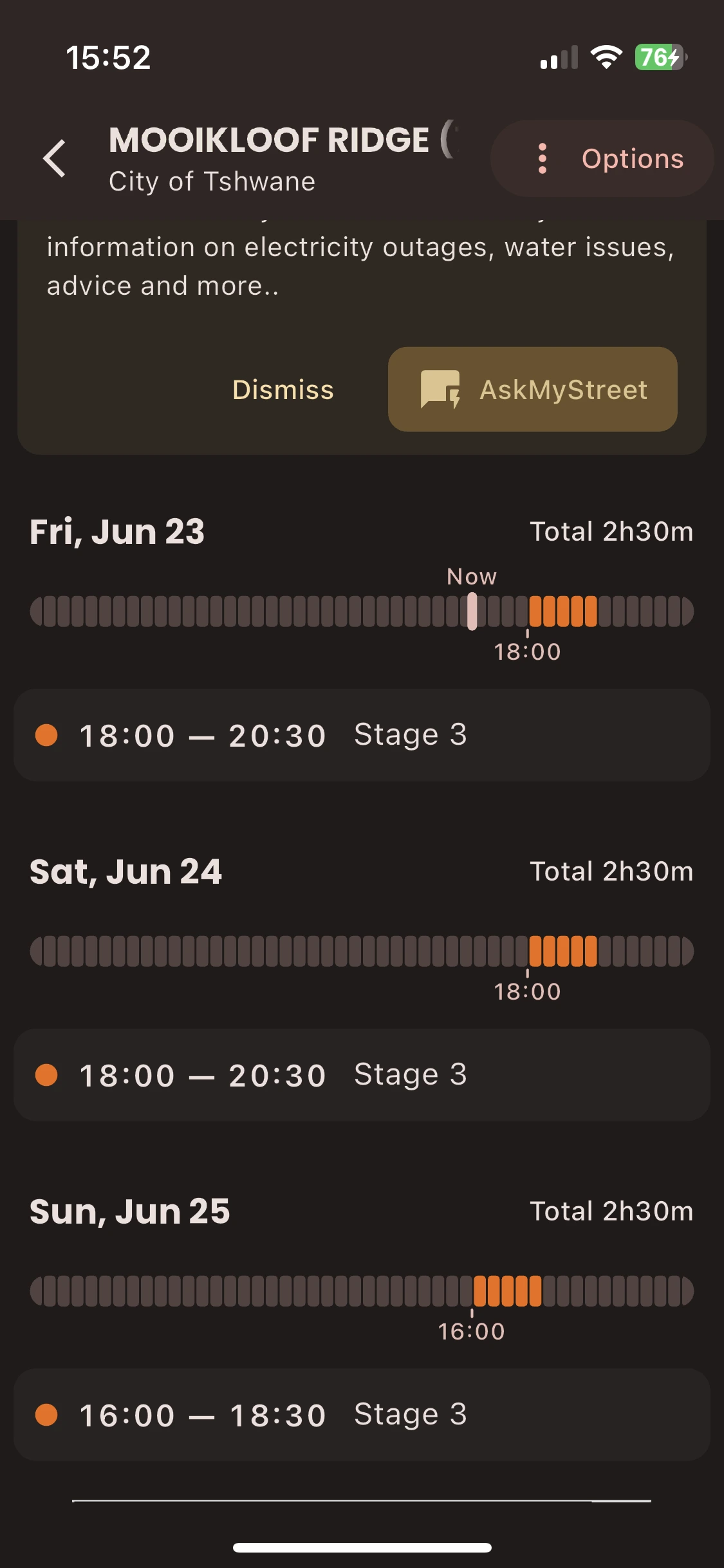
Task: Open Friday's 18:00 — 20:30 Stage 3 slot
Action: coord(362,735)
